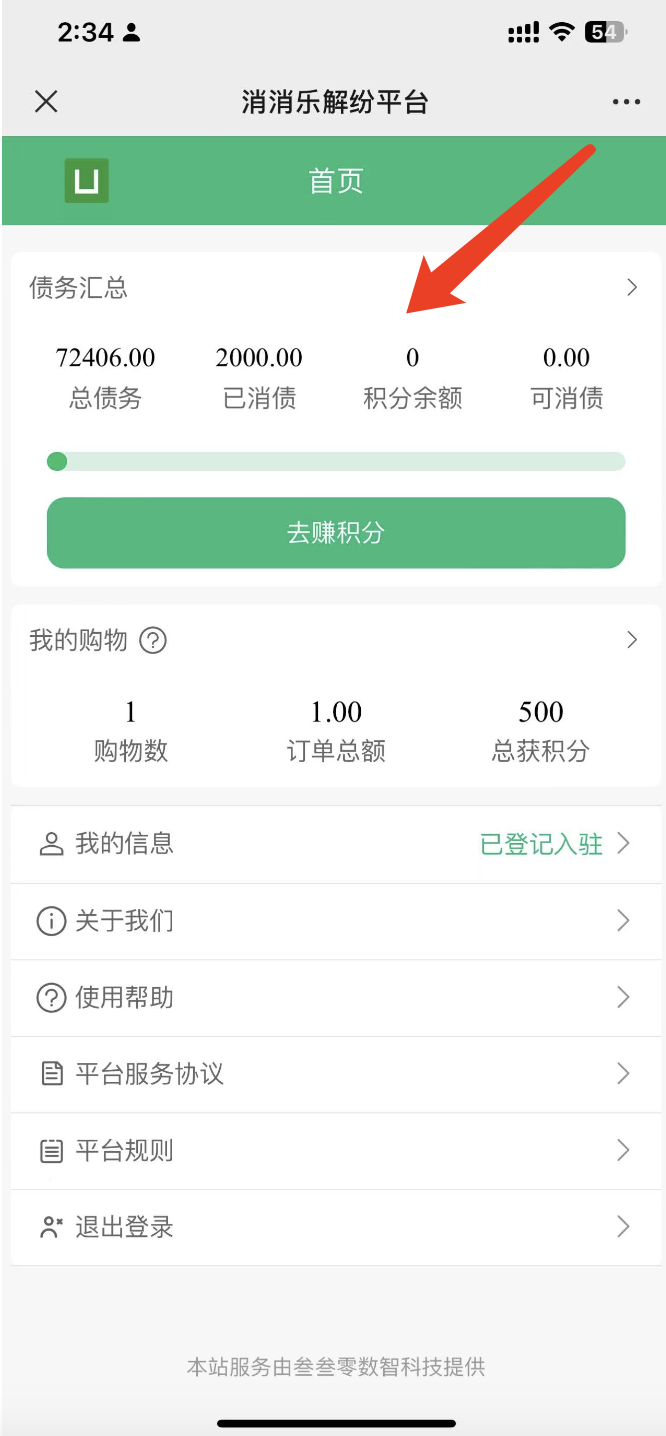Close the 消消乐解纷平台 mini program
666x1436 pixels.
point(46,102)
